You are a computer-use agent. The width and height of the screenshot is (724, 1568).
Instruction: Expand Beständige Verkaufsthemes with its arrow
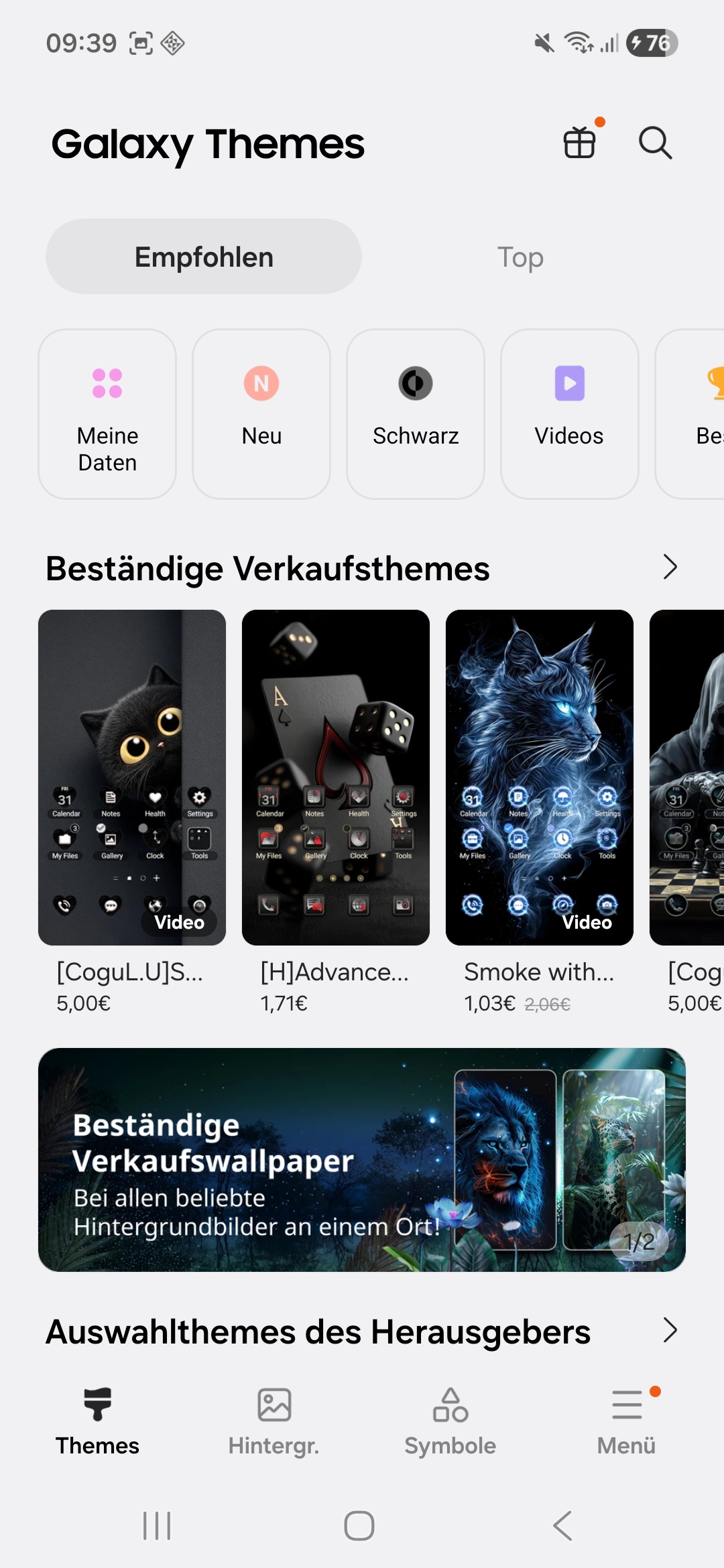(x=670, y=568)
